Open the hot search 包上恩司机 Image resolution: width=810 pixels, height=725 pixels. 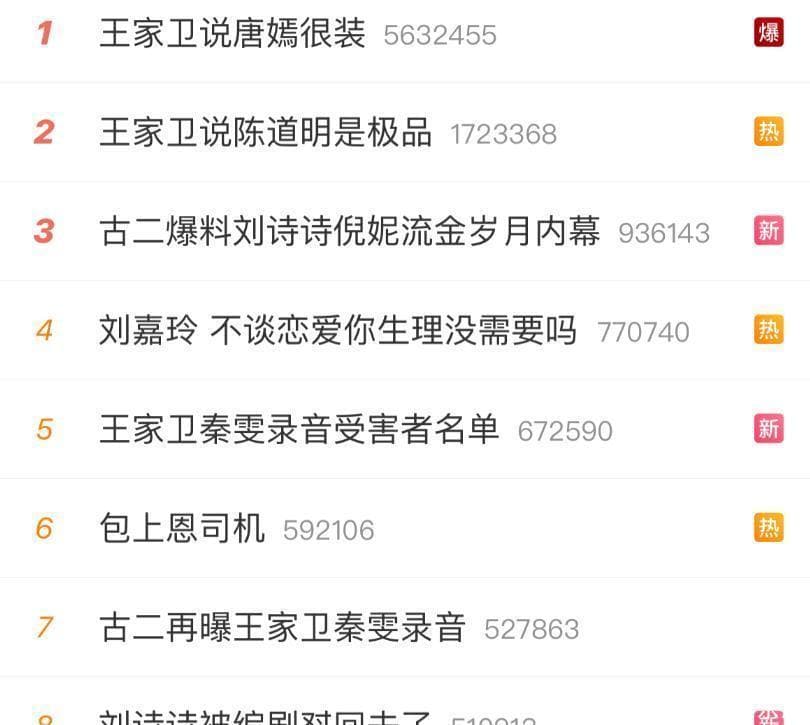[x=182, y=528]
